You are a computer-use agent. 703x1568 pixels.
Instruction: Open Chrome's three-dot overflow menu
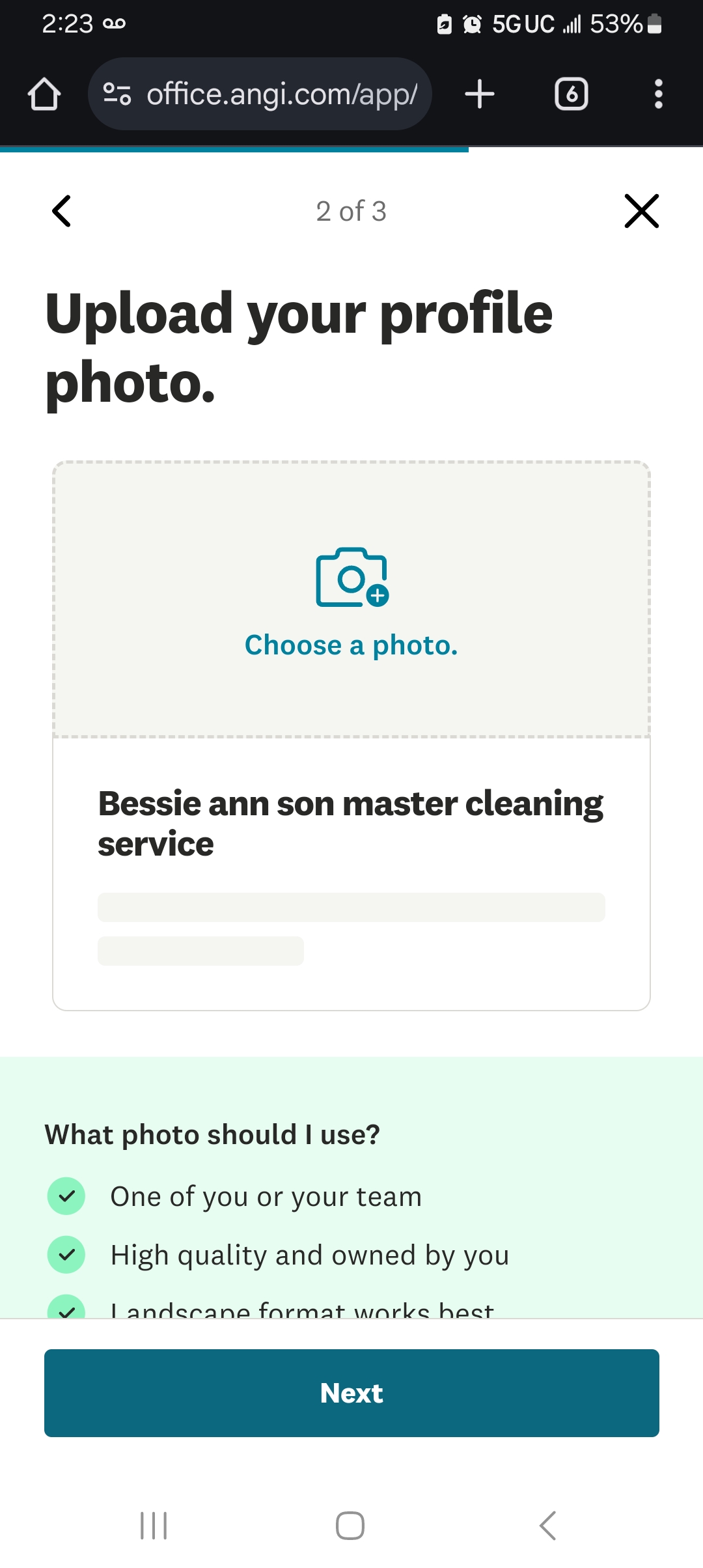[x=658, y=94]
